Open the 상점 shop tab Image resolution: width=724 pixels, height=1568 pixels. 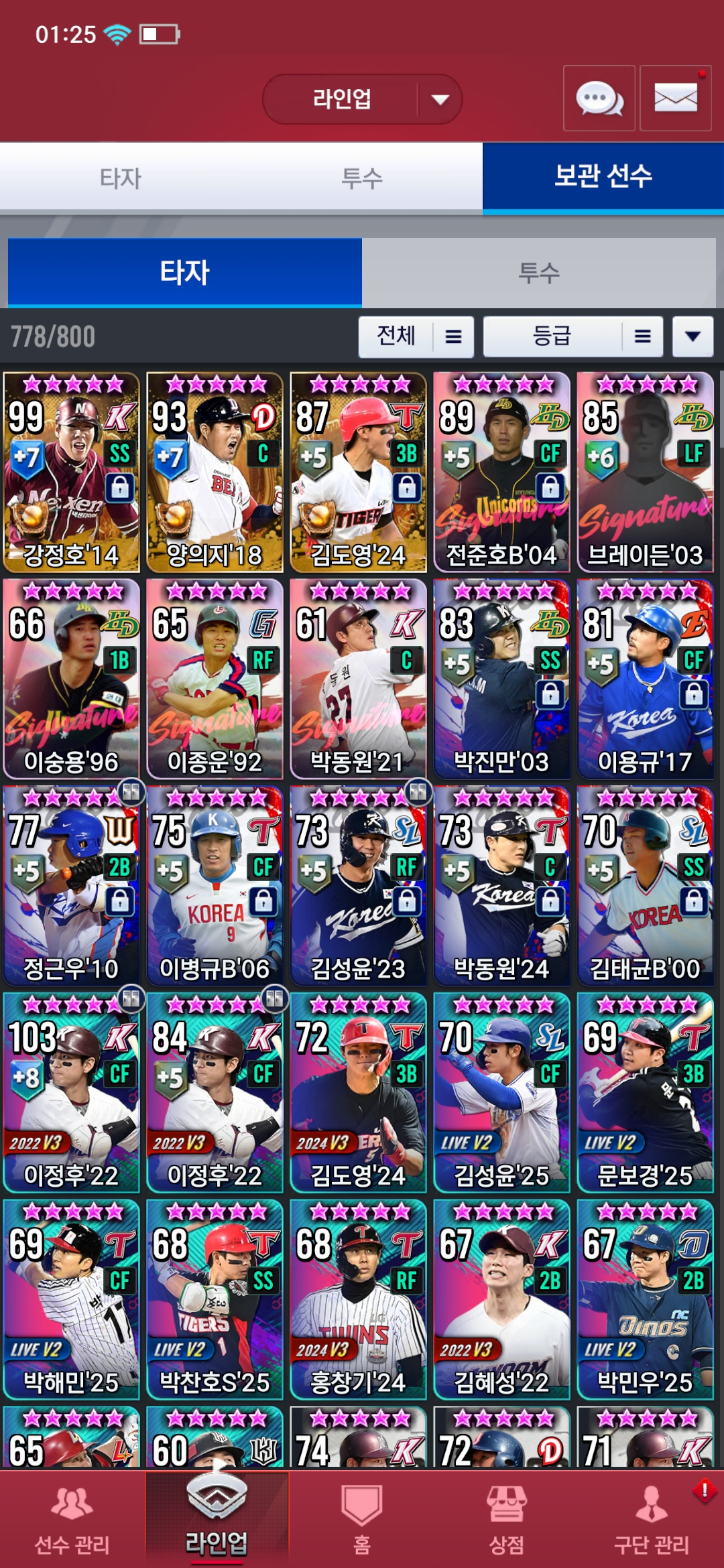tap(507, 1520)
